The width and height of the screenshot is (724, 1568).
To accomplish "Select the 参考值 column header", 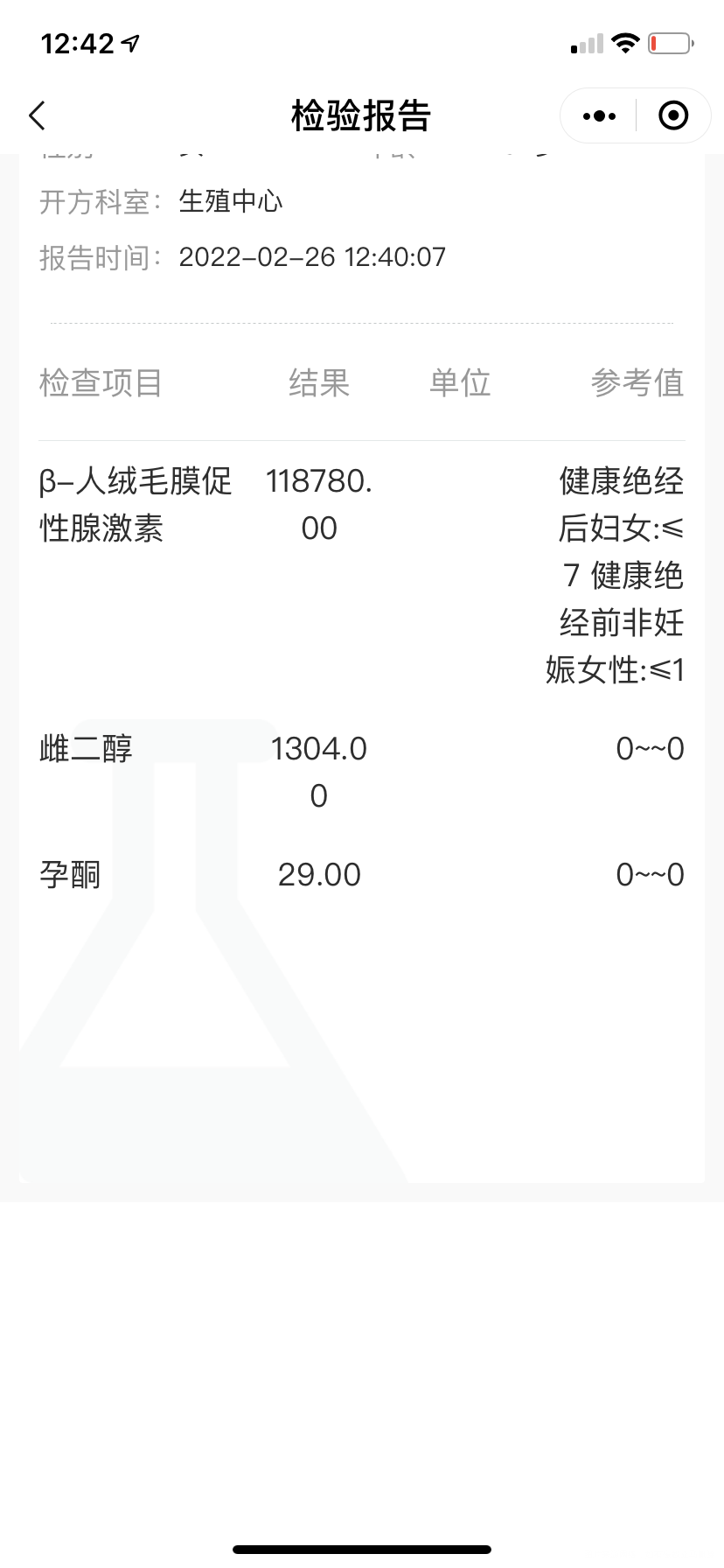I will [x=638, y=382].
